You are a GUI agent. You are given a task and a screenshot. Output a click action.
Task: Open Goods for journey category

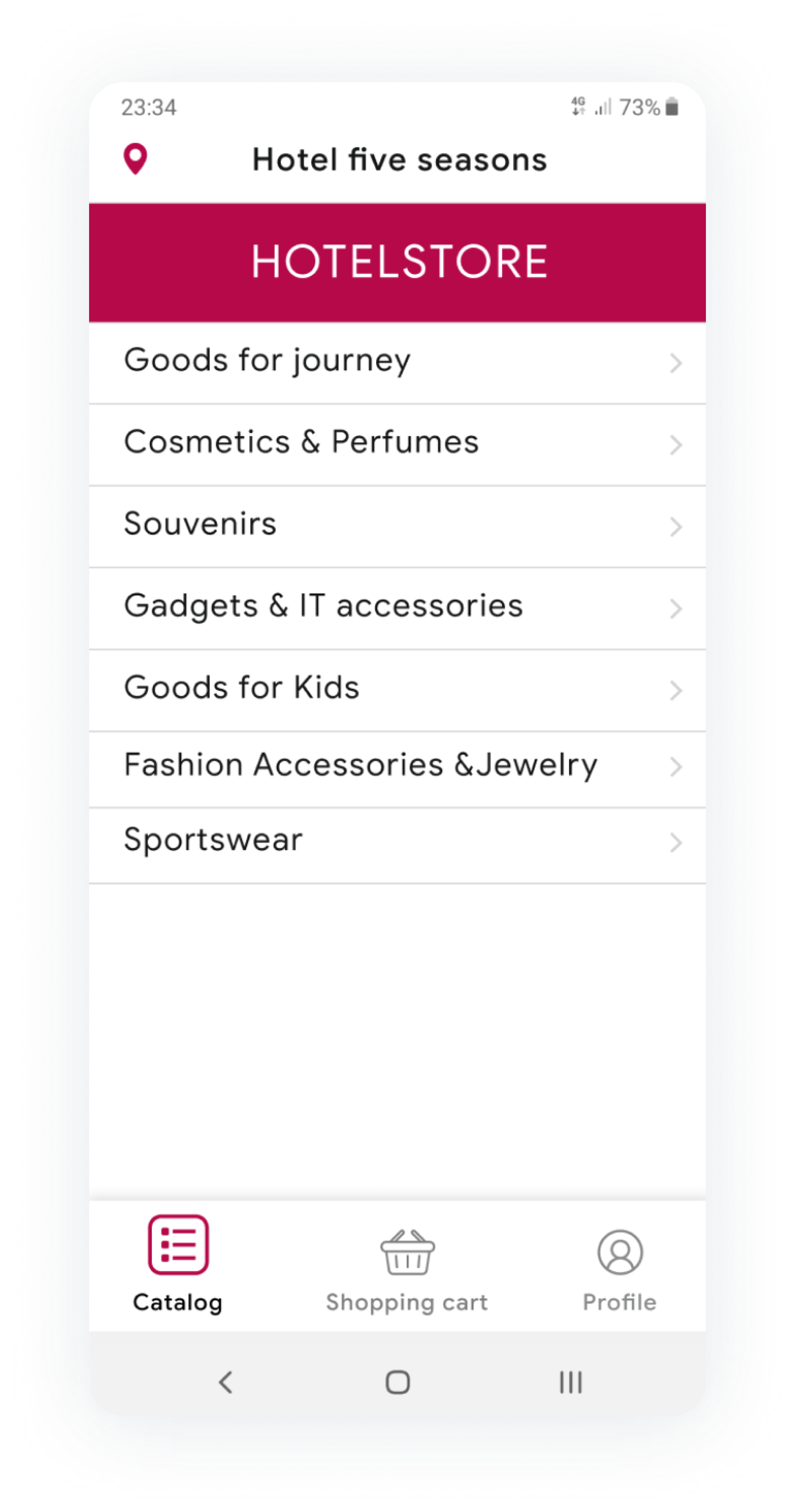(397, 362)
